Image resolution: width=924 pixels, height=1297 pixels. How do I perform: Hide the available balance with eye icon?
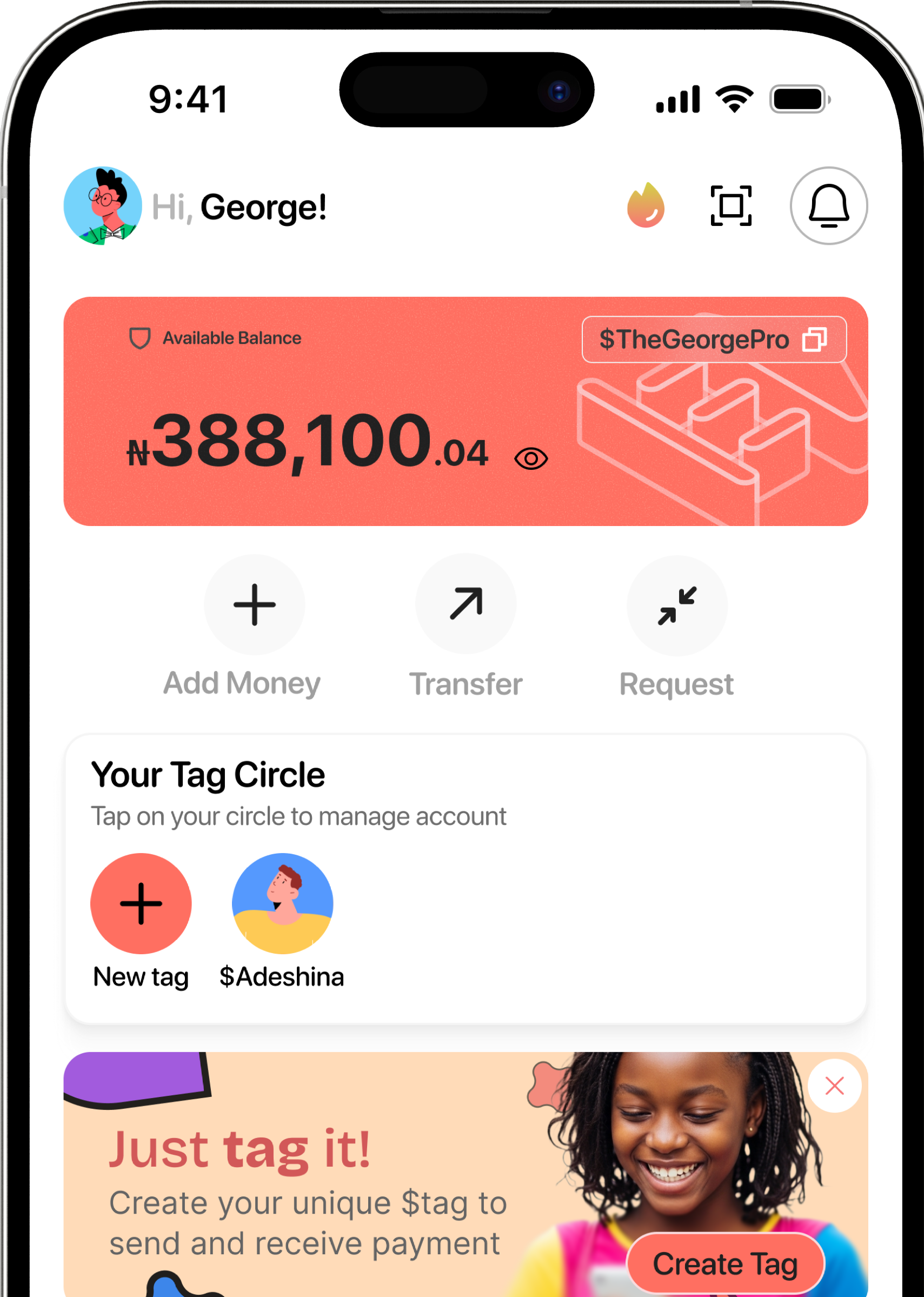click(x=531, y=458)
